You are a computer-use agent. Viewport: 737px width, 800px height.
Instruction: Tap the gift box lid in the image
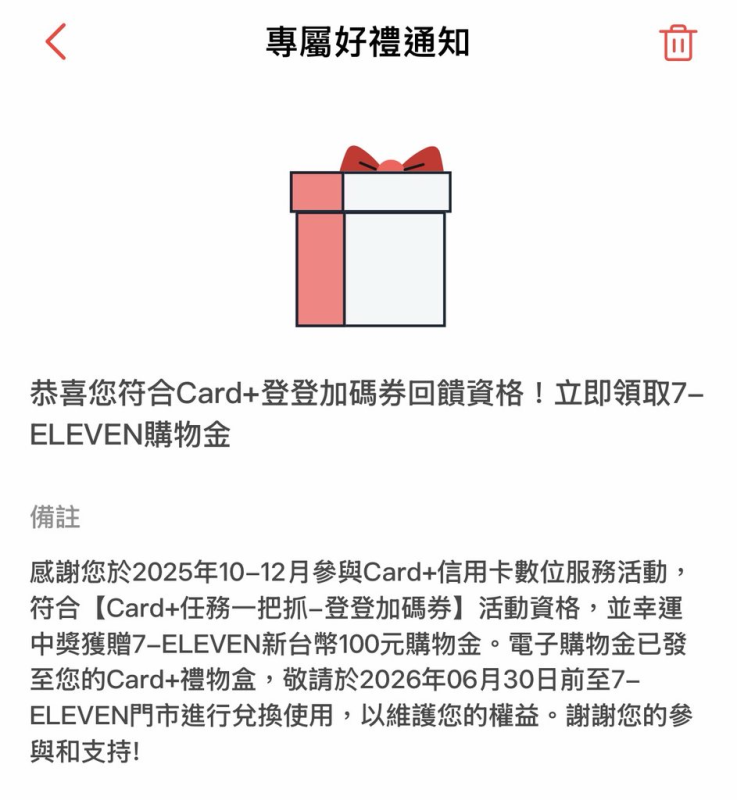pyautogui.click(x=370, y=192)
